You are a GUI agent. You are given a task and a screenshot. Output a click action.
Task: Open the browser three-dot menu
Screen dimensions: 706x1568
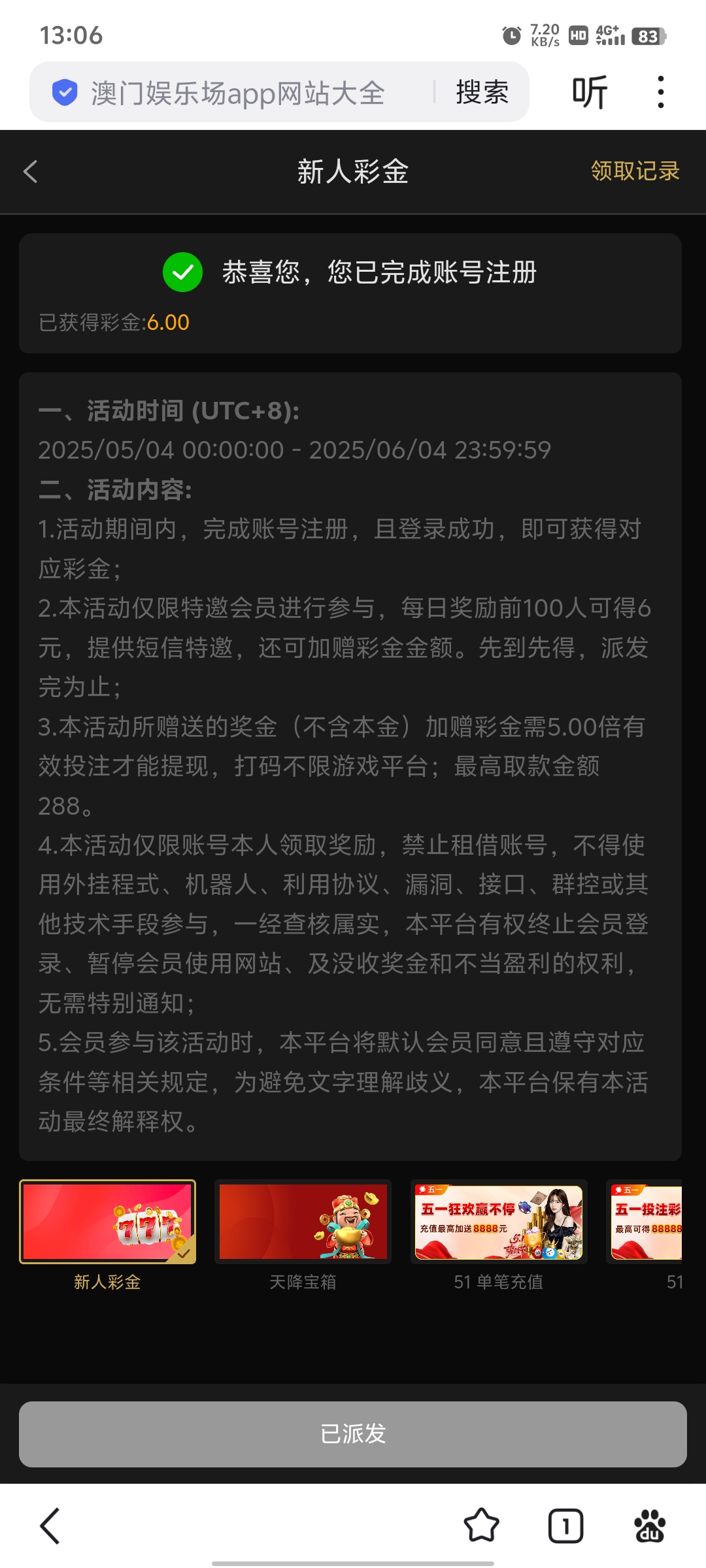click(x=661, y=91)
